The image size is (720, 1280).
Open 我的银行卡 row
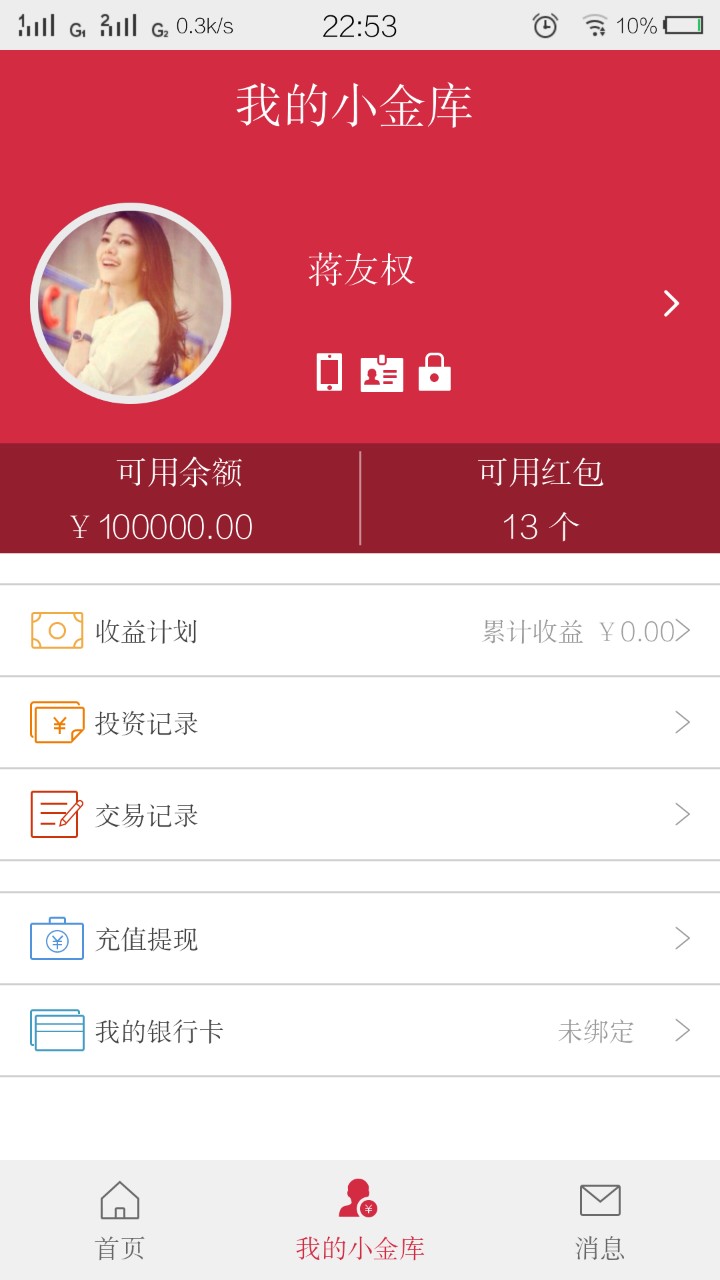(360, 1031)
